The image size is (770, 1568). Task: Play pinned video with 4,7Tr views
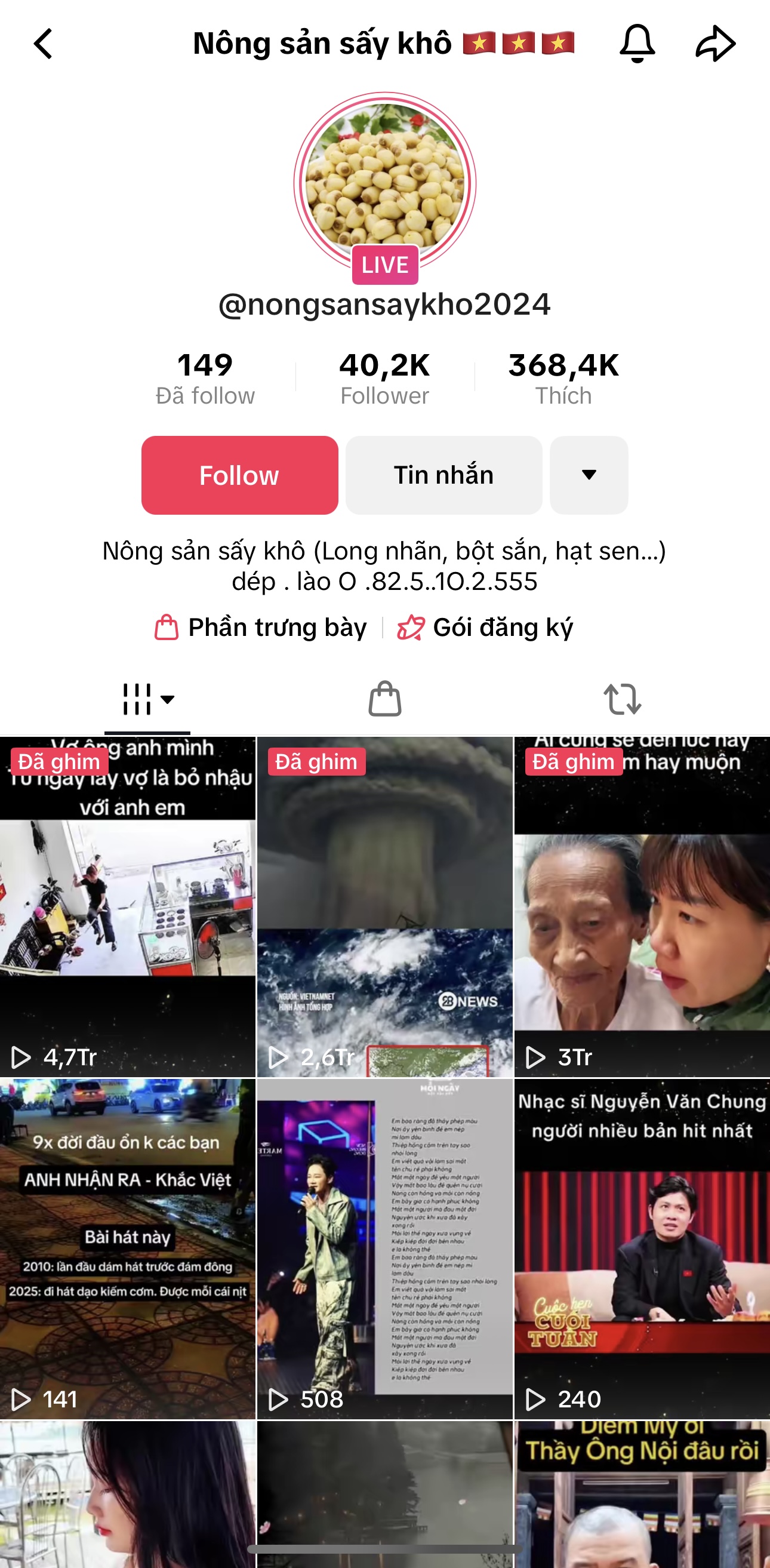[127, 907]
